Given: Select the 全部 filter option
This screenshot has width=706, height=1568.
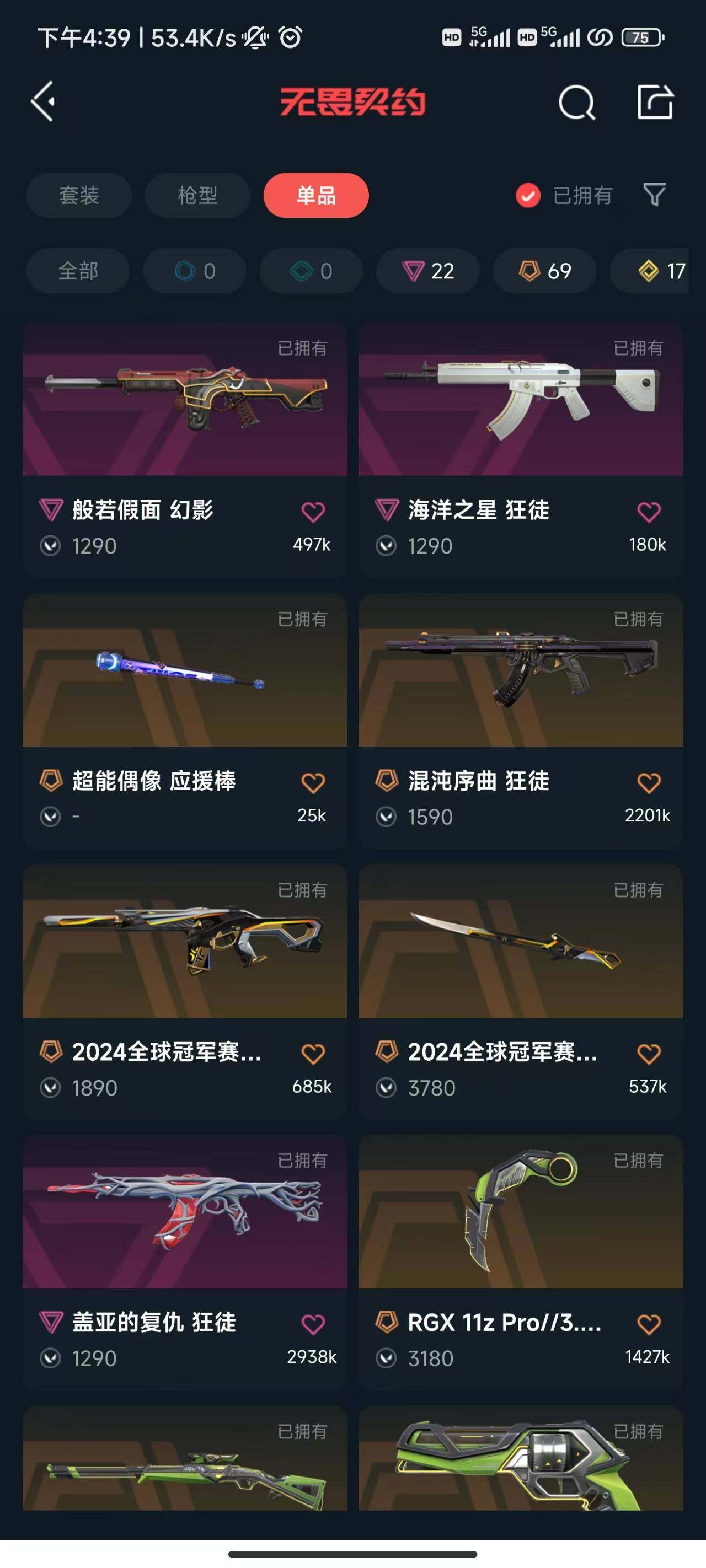Looking at the screenshot, I should coord(77,271).
